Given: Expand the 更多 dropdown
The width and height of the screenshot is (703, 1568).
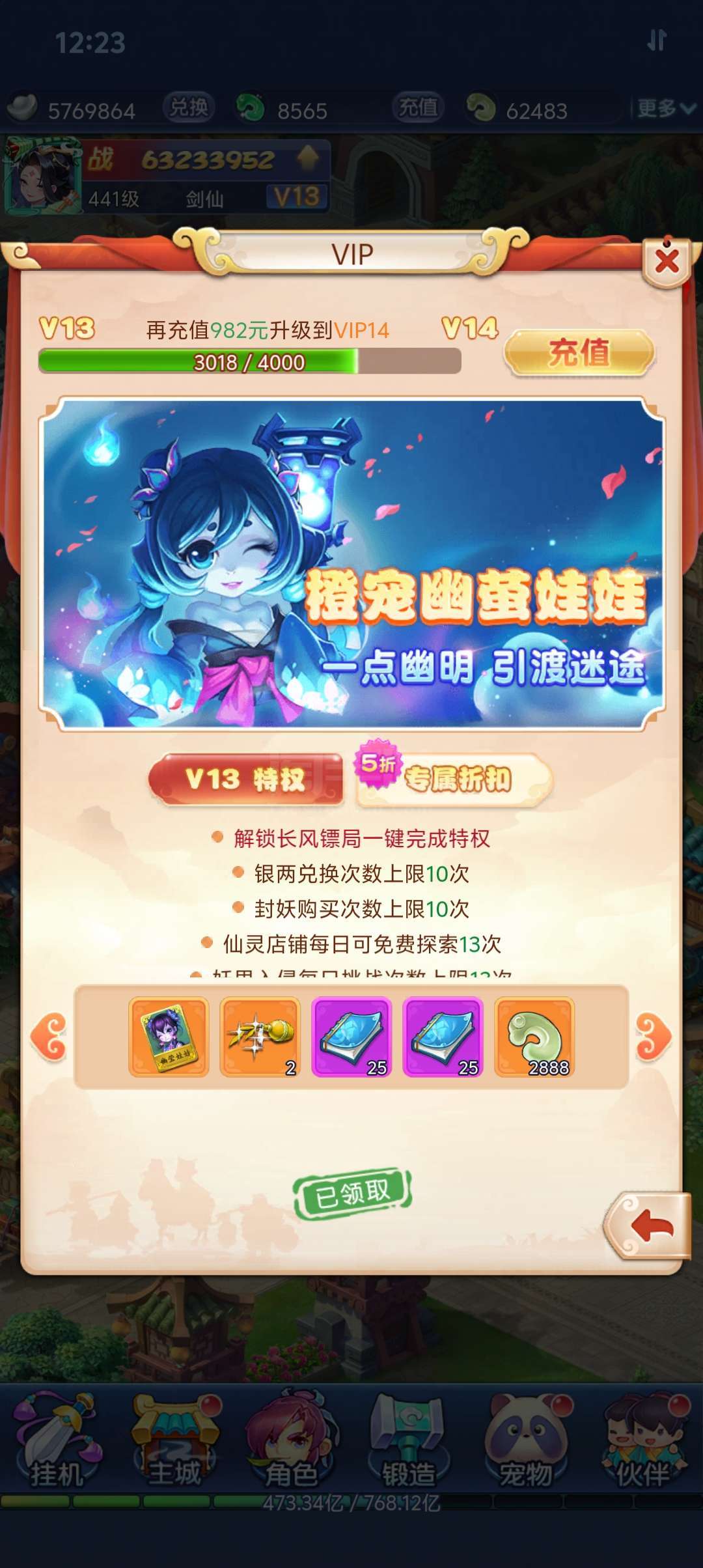Looking at the screenshot, I should 667,108.
